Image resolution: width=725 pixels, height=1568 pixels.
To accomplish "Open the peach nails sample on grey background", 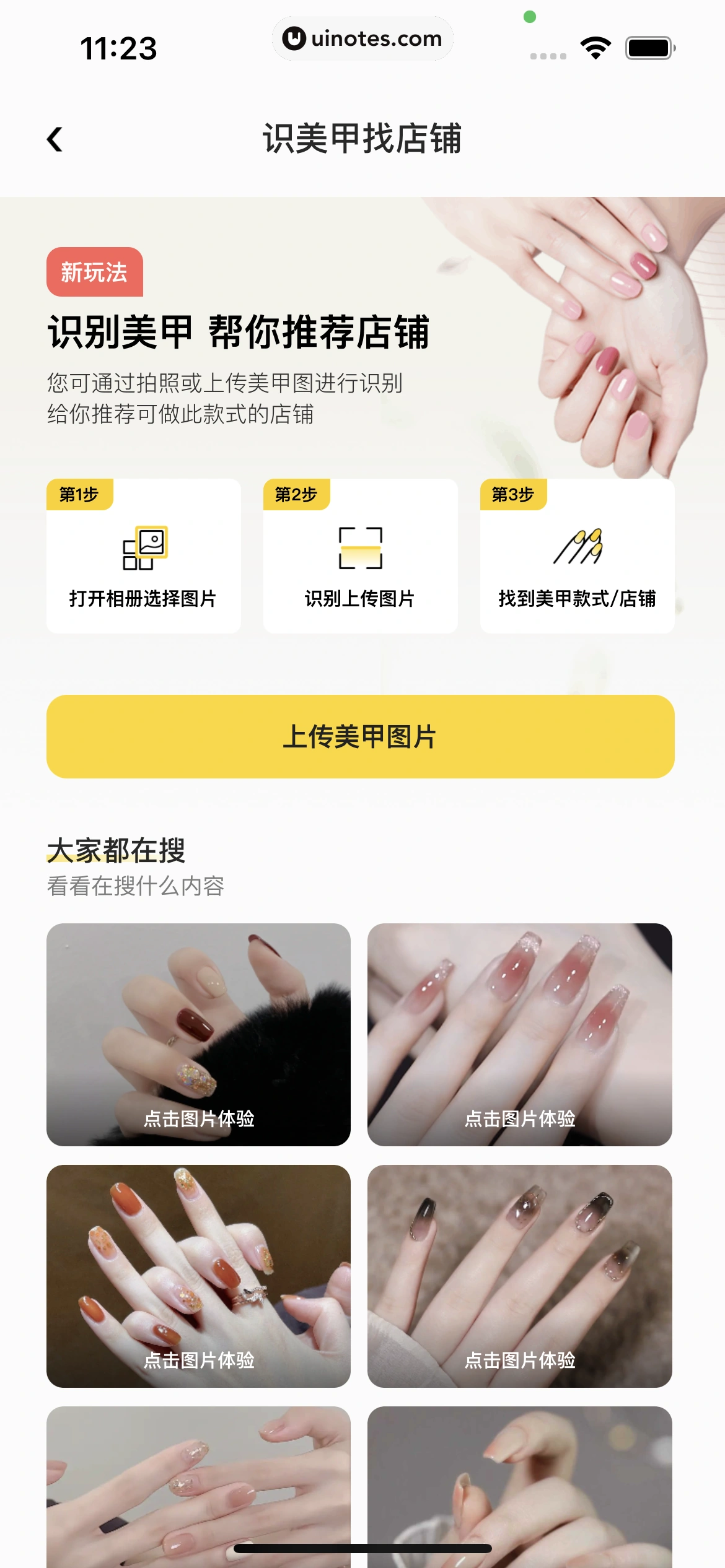I will [519, 1486].
